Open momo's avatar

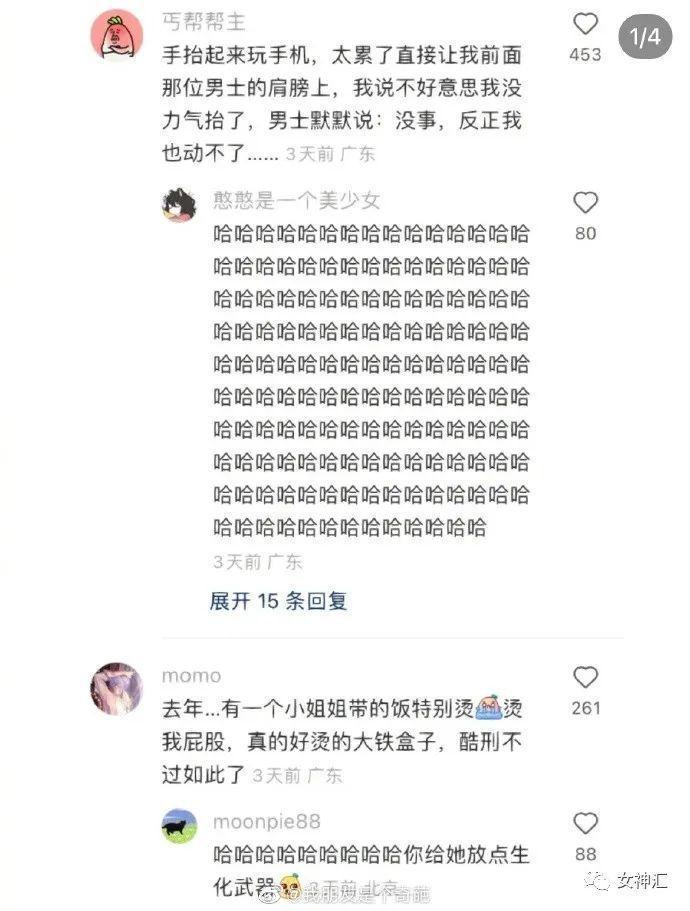pos(116,689)
